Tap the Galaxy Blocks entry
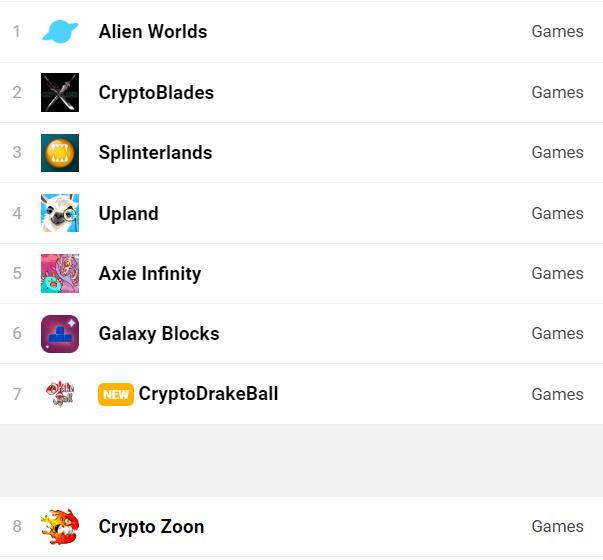This screenshot has height=560, width=603. pyautogui.click(x=159, y=334)
